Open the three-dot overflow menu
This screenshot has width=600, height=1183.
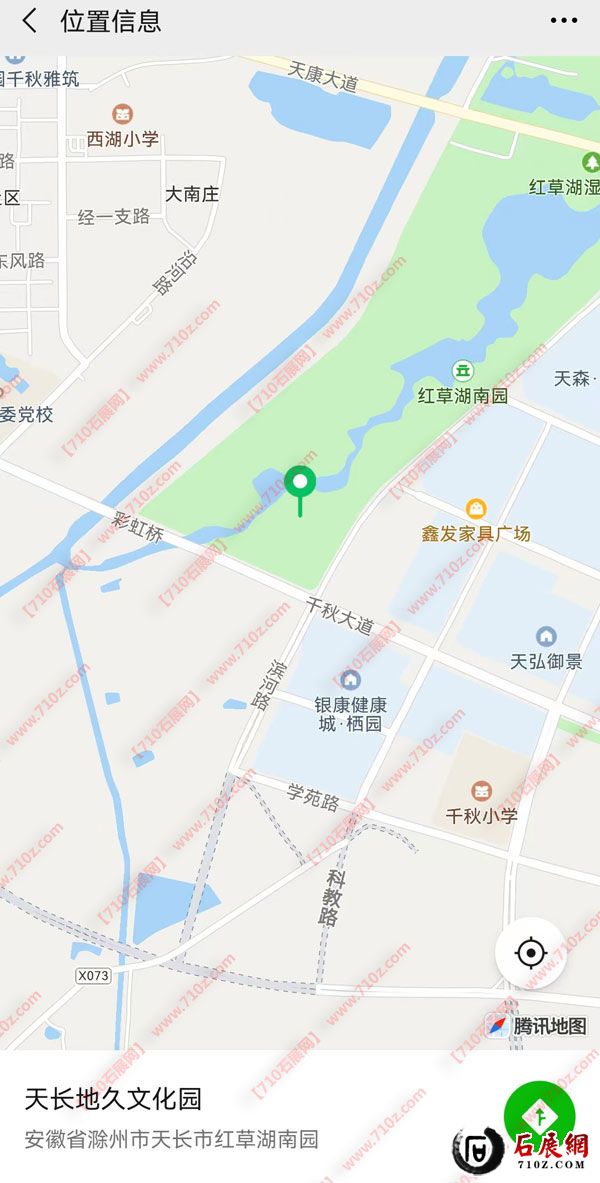coord(564,21)
